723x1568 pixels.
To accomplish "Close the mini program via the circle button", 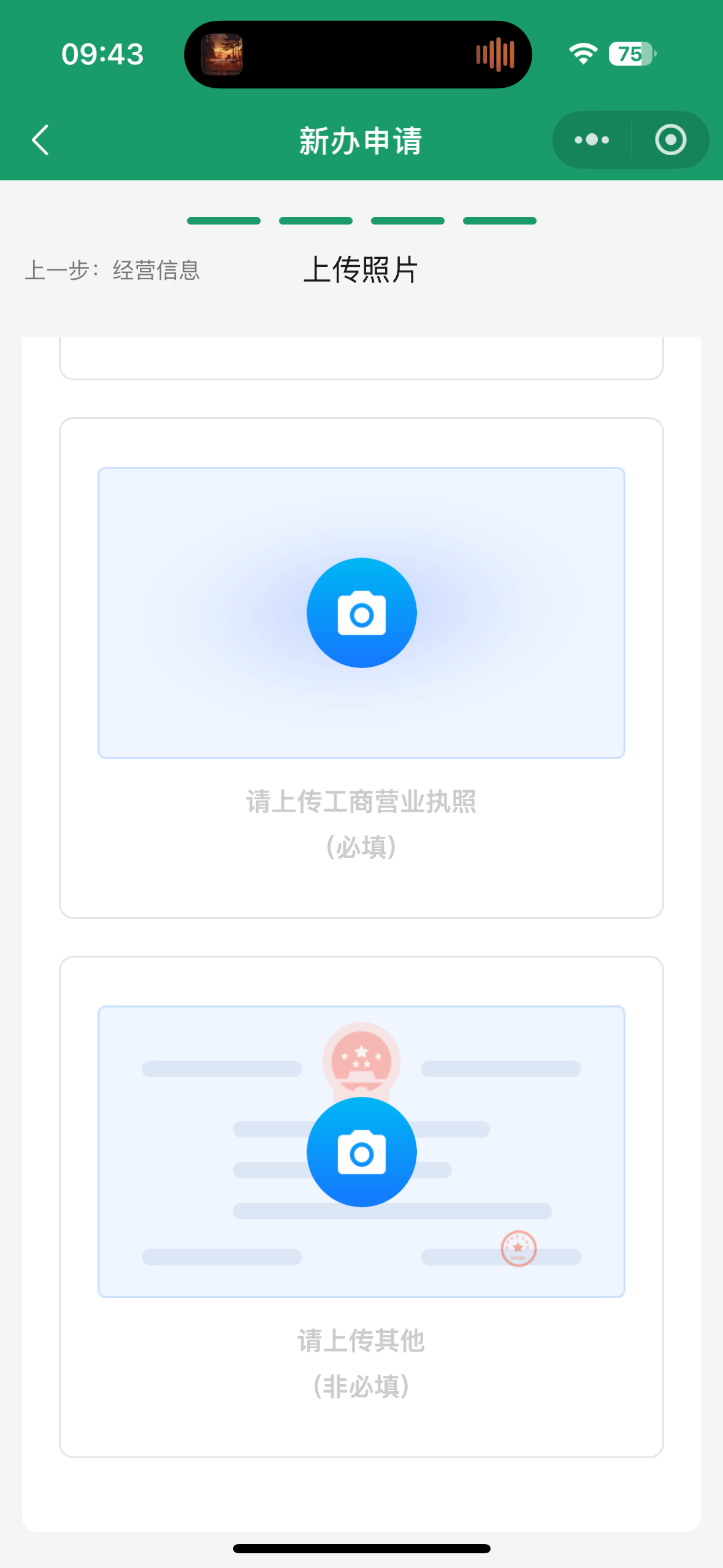I will tap(670, 140).
